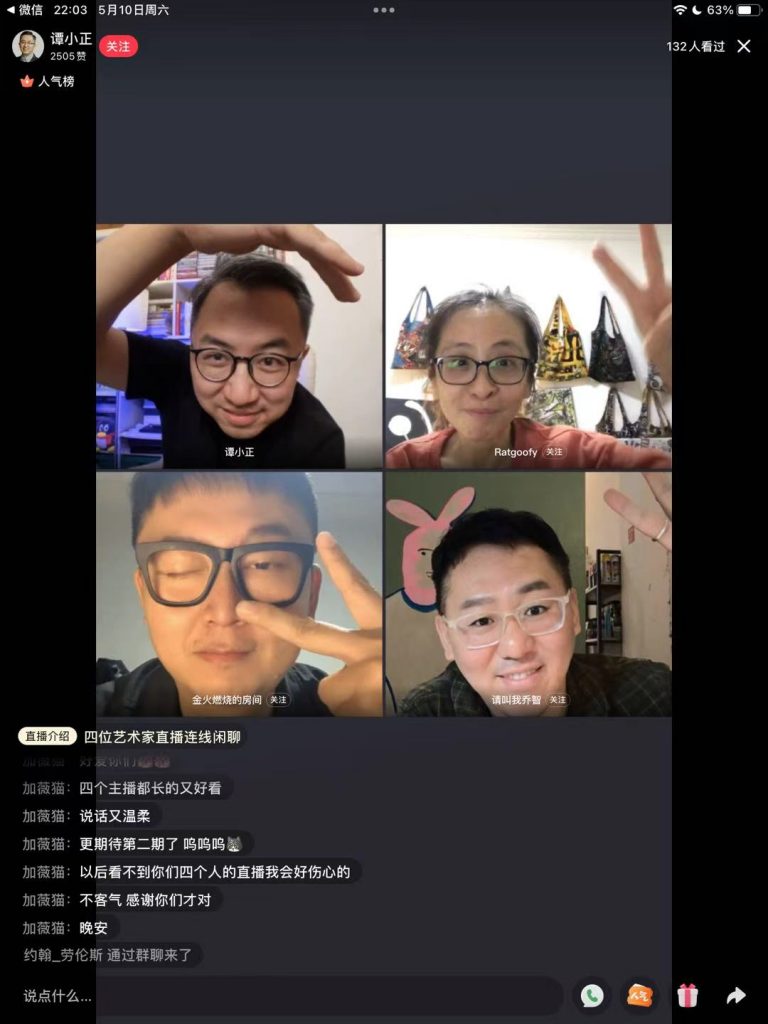768x1024 pixels.
Task: Open 谭小正's profile avatar
Action: tap(28, 46)
